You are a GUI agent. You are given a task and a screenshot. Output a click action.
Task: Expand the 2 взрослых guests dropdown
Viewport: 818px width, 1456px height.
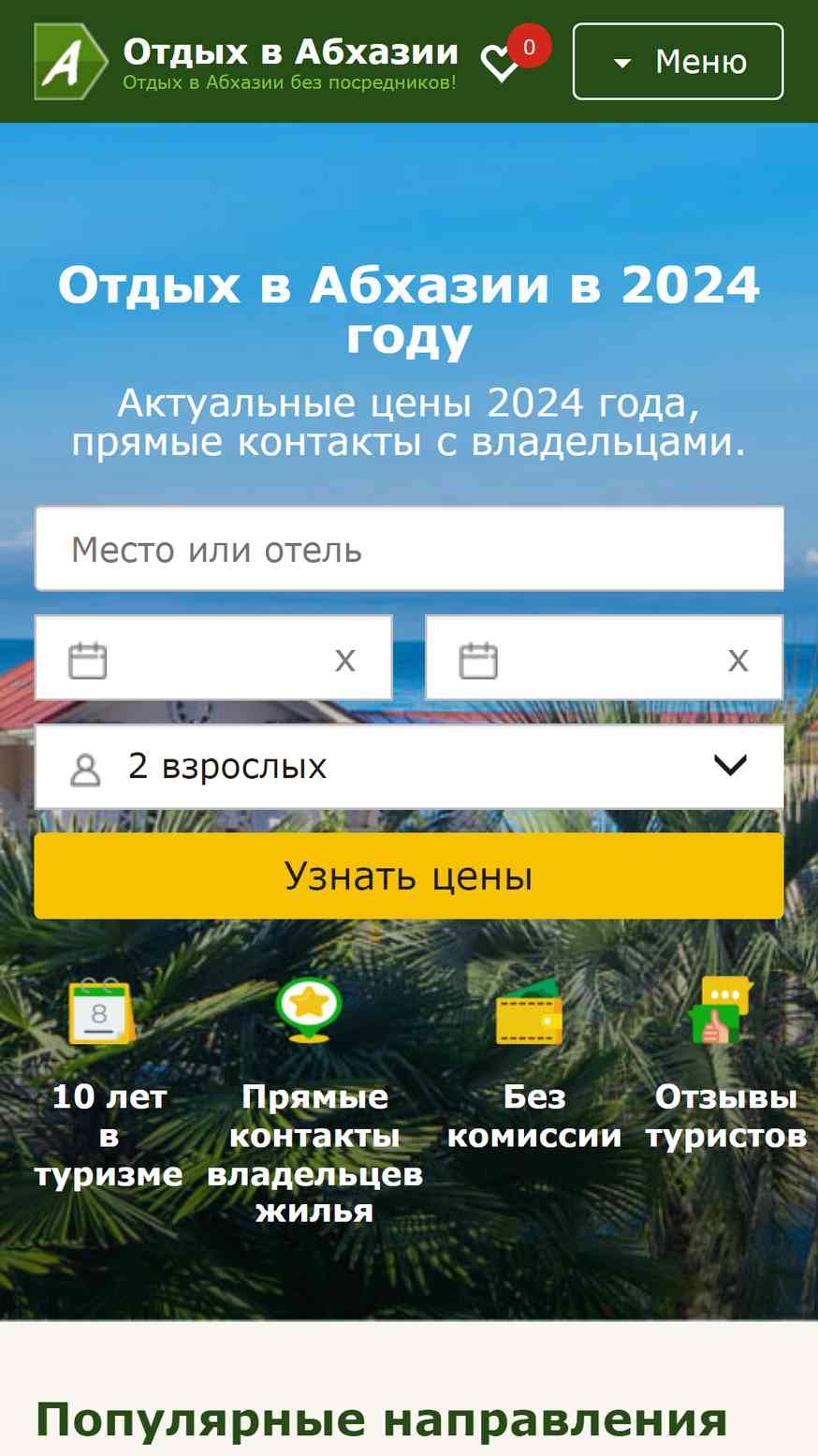pos(409,766)
